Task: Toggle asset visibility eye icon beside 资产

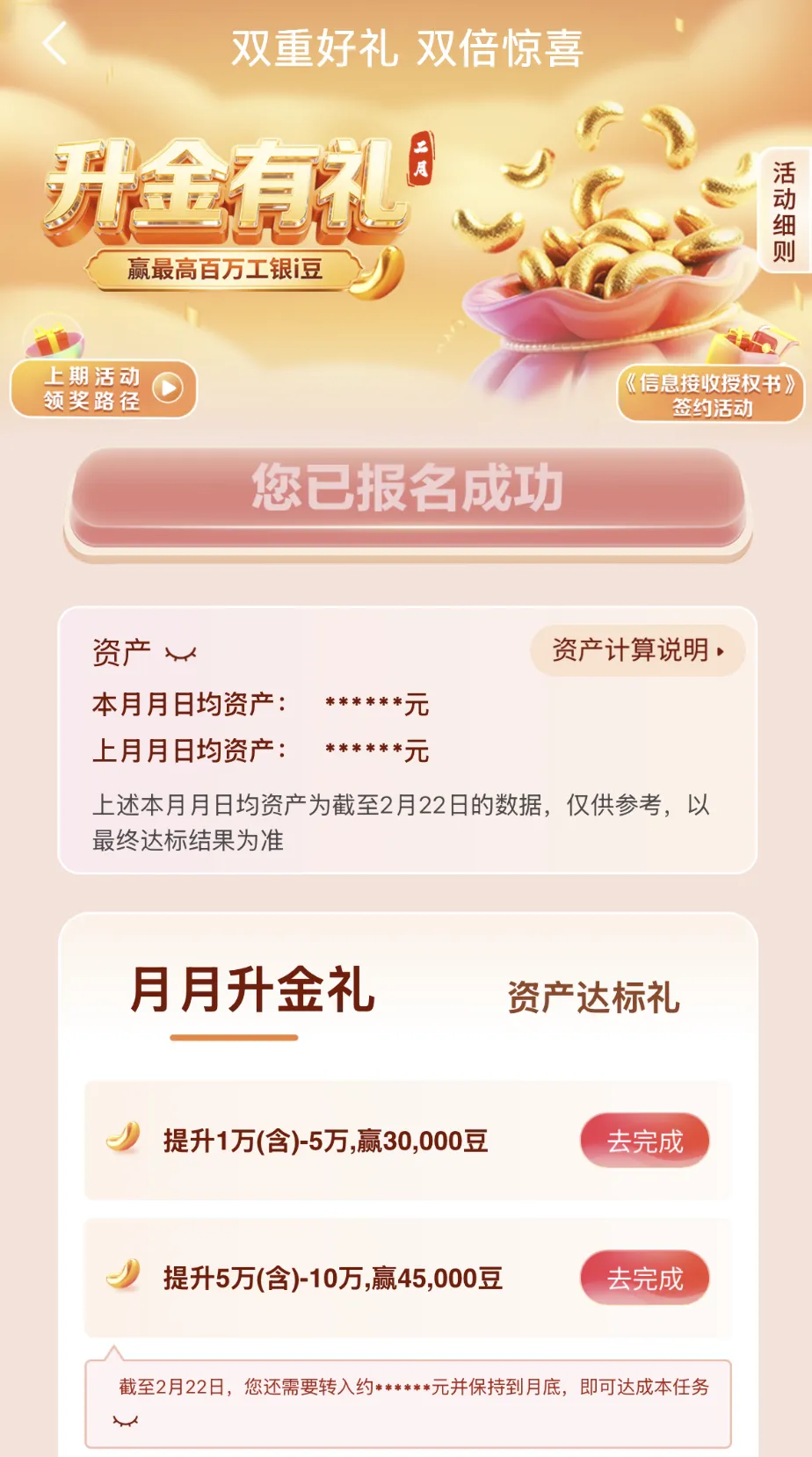Action: click(181, 653)
